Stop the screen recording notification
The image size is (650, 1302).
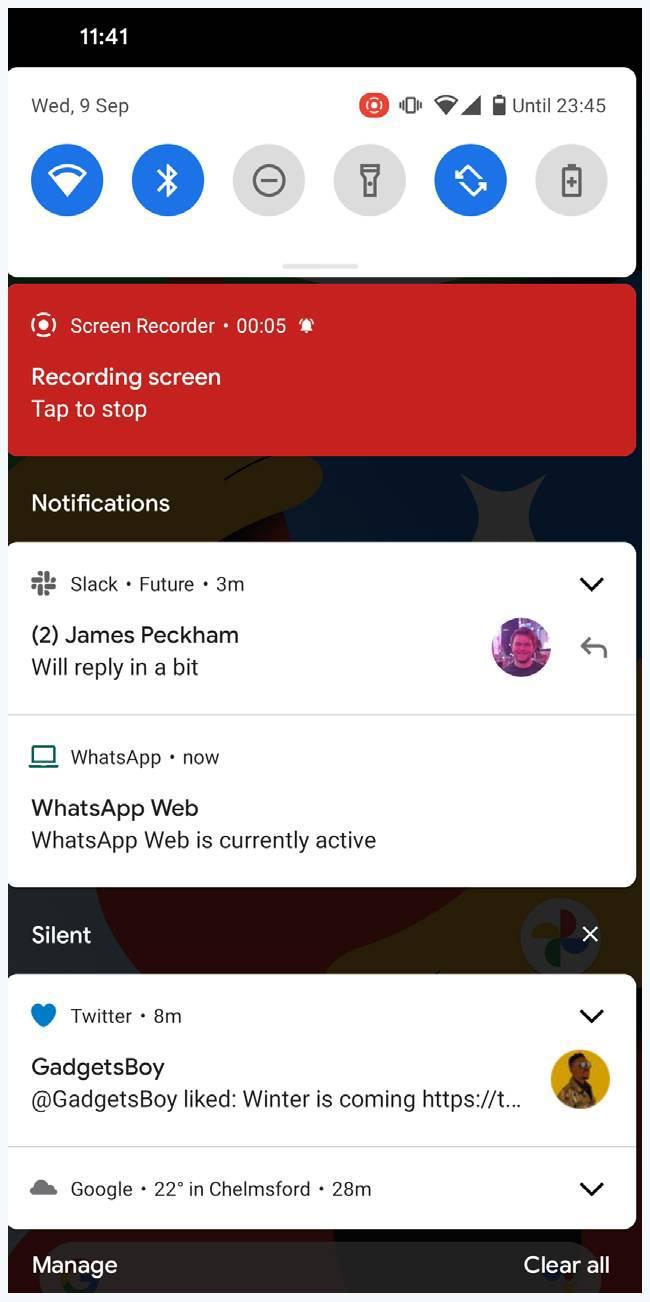tap(320, 392)
